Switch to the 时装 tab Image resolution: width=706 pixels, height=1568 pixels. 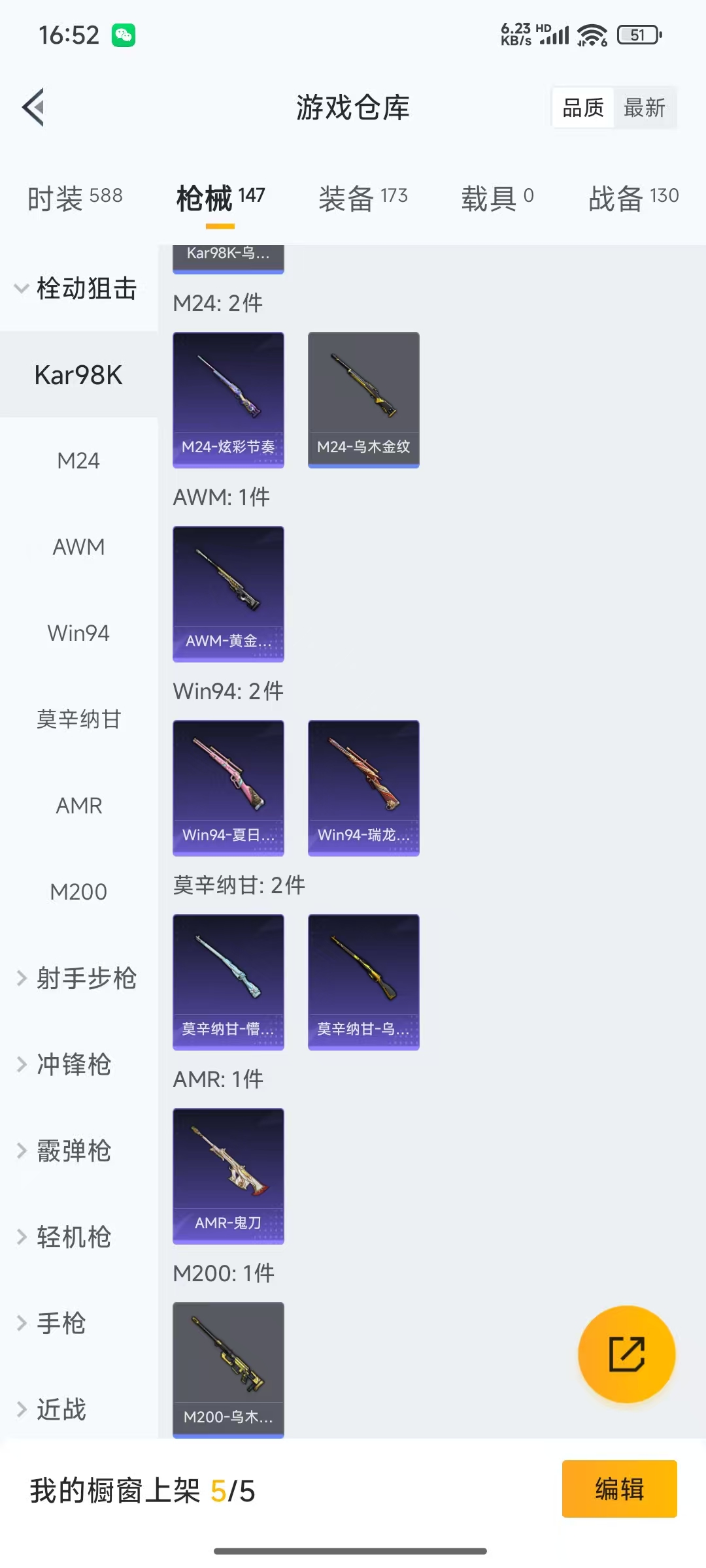[x=75, y=198]
